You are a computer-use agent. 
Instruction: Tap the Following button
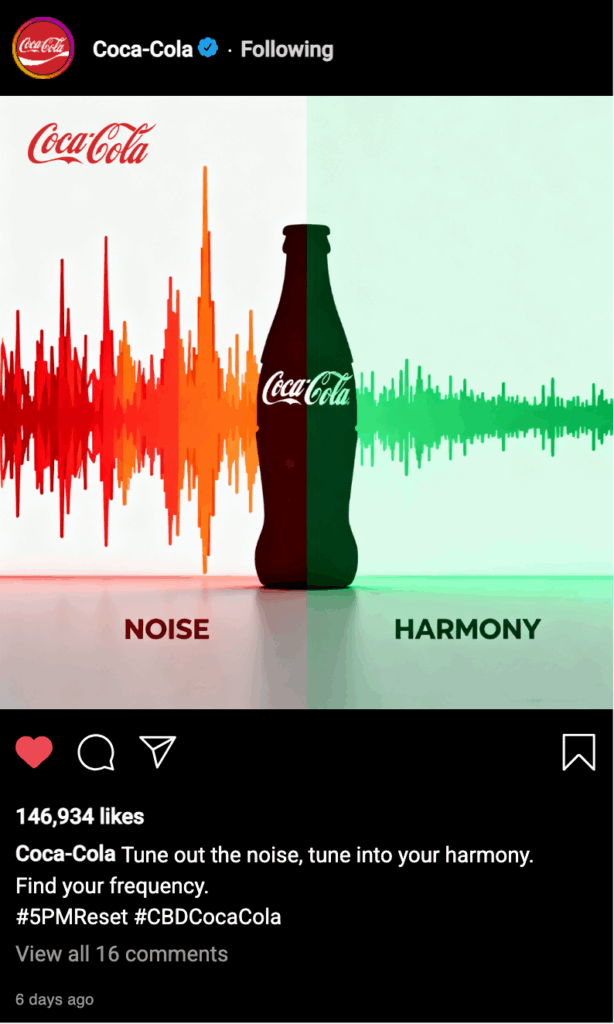(287, 49)
